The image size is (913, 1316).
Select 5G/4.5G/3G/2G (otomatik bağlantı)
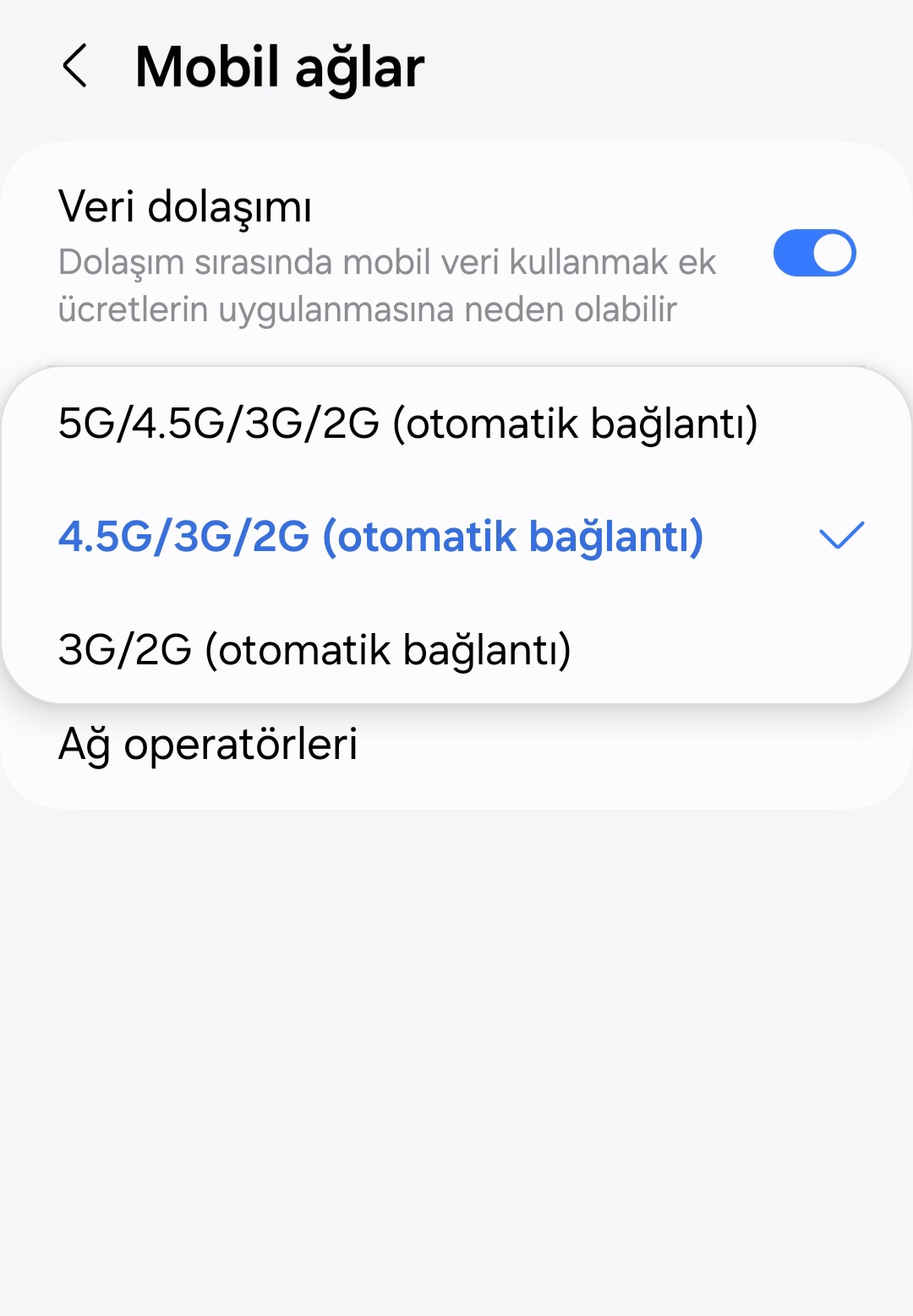click(407, 423)
